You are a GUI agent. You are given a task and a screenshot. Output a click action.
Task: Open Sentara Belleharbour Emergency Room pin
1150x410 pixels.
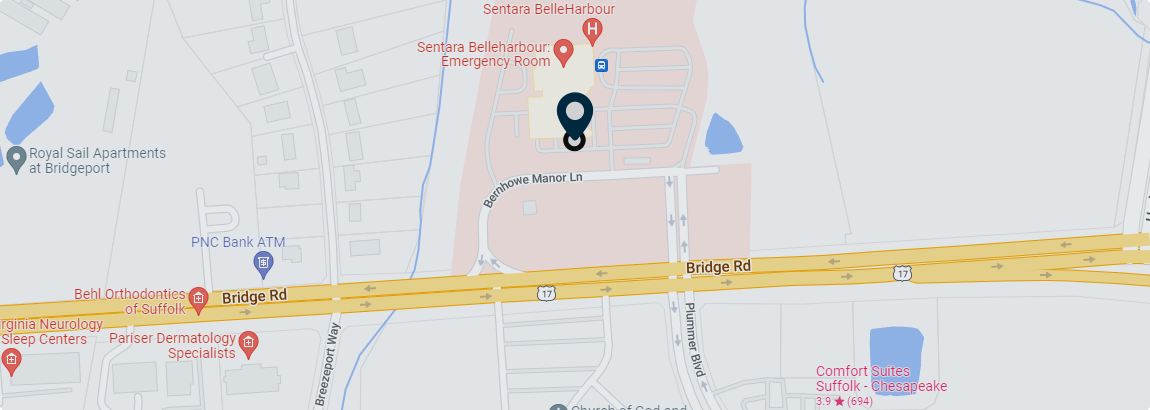point(563,50)
